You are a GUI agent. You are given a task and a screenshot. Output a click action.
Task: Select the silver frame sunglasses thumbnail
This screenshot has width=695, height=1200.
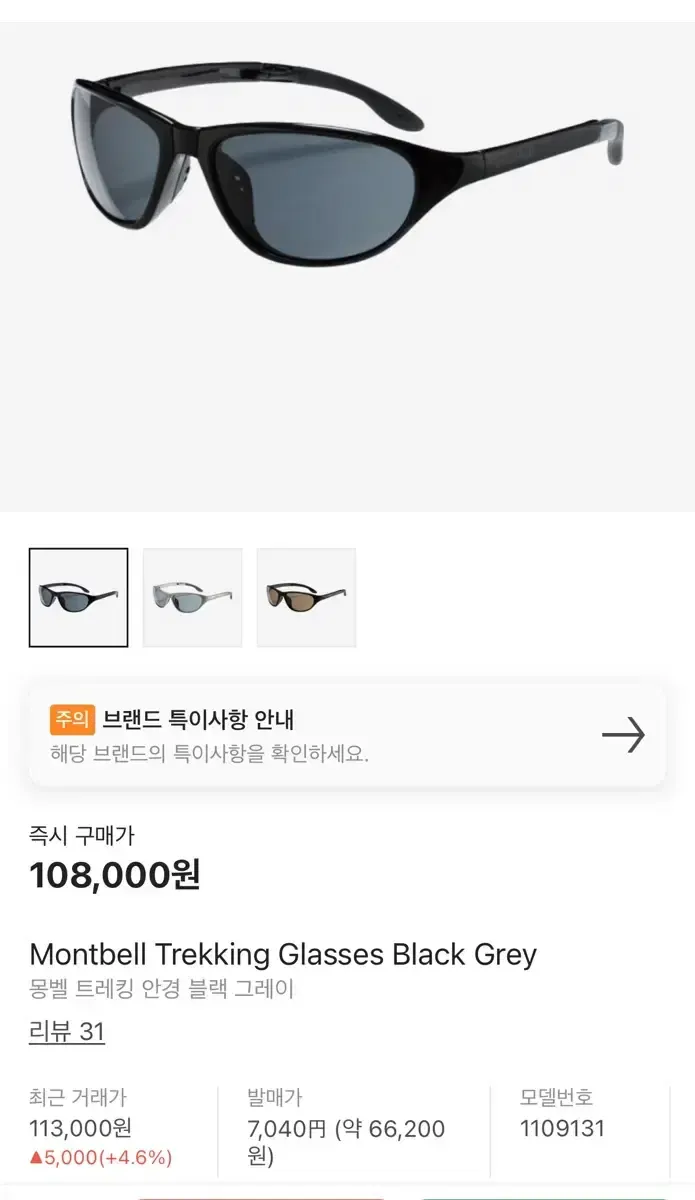192,598
